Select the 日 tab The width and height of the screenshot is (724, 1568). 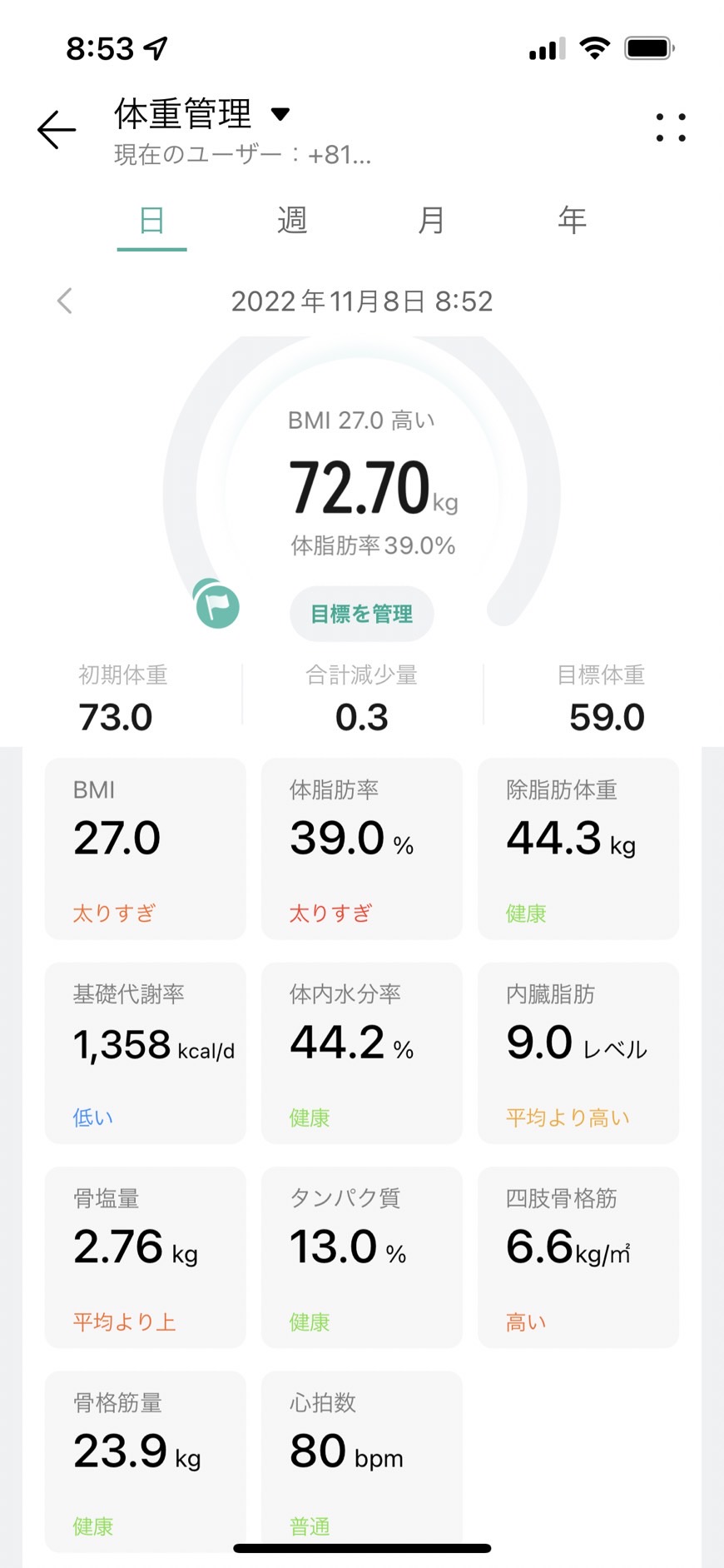coord(151,221)
